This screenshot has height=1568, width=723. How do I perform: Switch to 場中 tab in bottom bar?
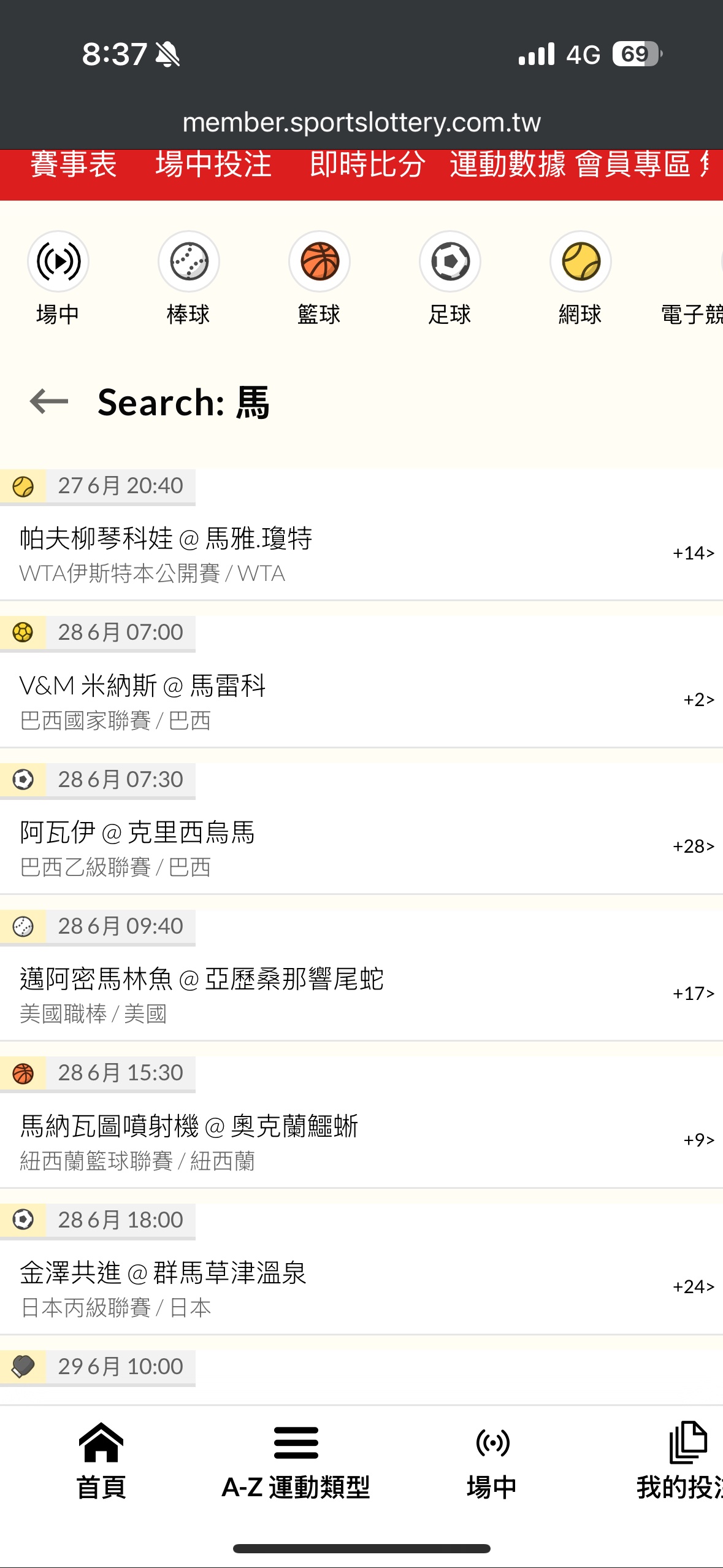(492, 1461)
